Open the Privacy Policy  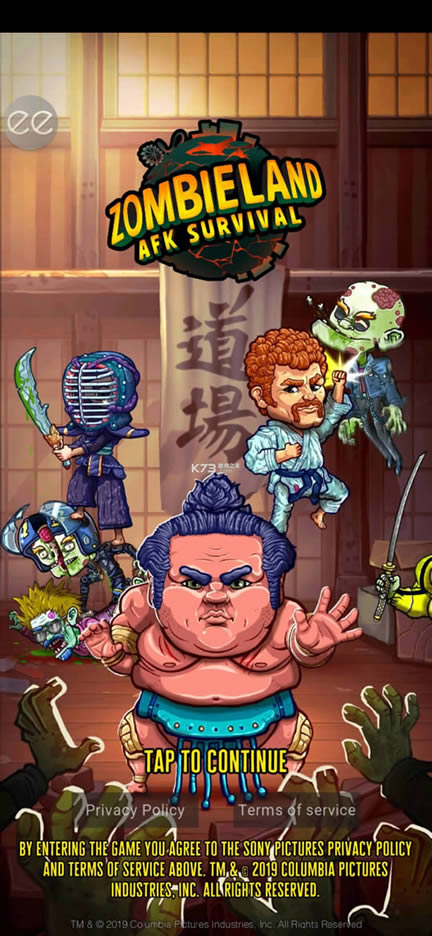(135, 810)
